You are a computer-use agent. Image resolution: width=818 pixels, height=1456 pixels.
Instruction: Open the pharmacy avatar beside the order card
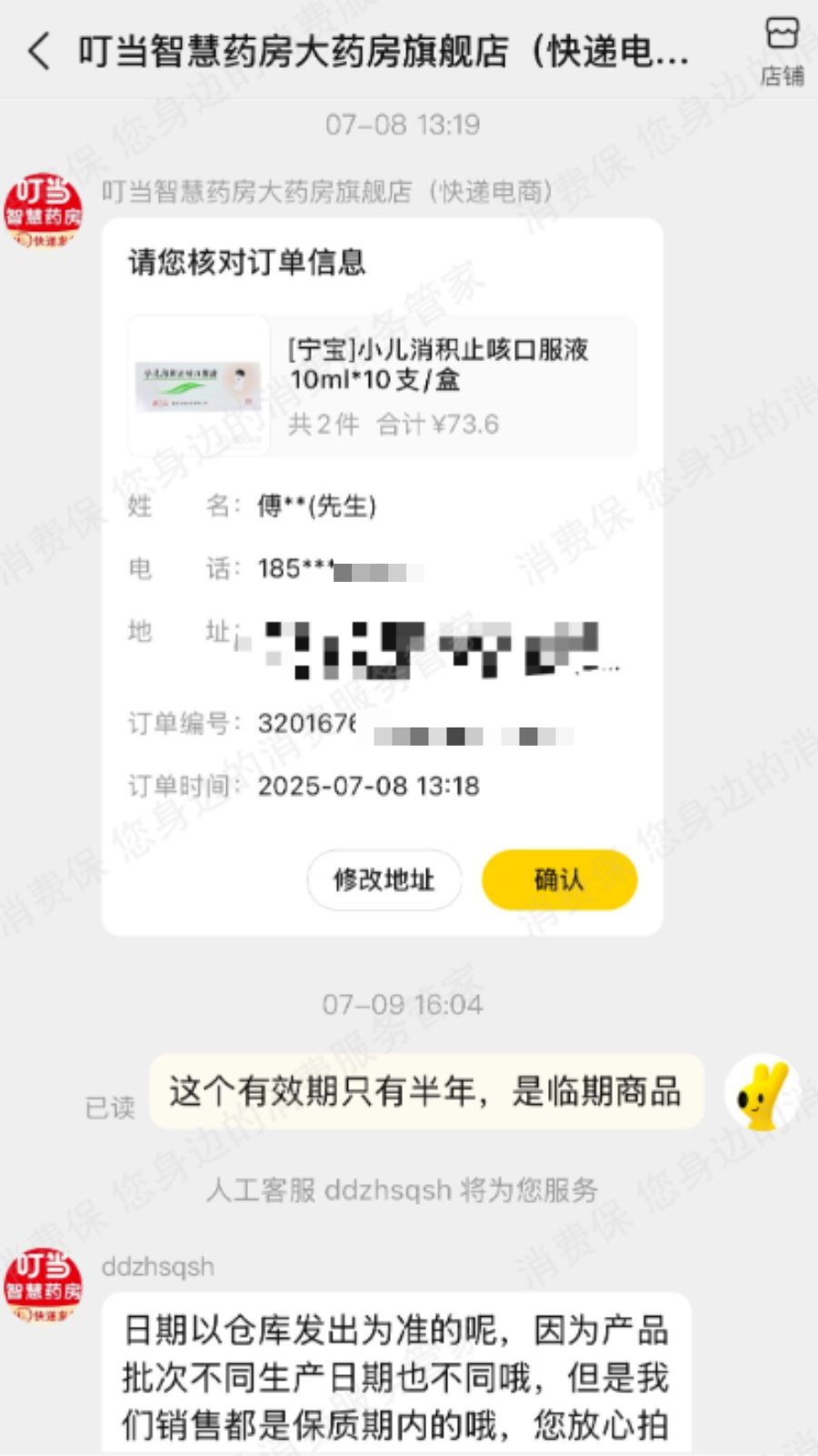tap(43, 211)
